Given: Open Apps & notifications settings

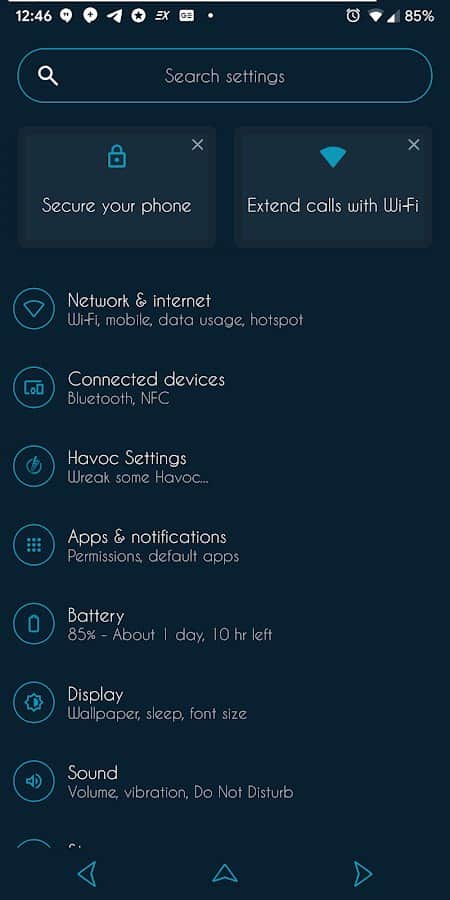Looking at the screenshot, I should tap(225, 545).
